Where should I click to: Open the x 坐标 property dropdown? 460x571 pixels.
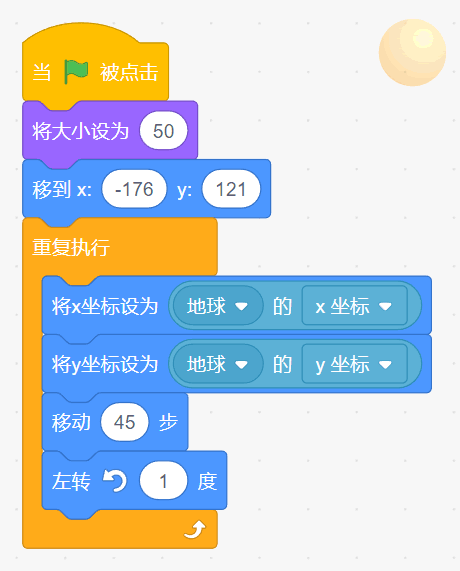coord(354,306)
